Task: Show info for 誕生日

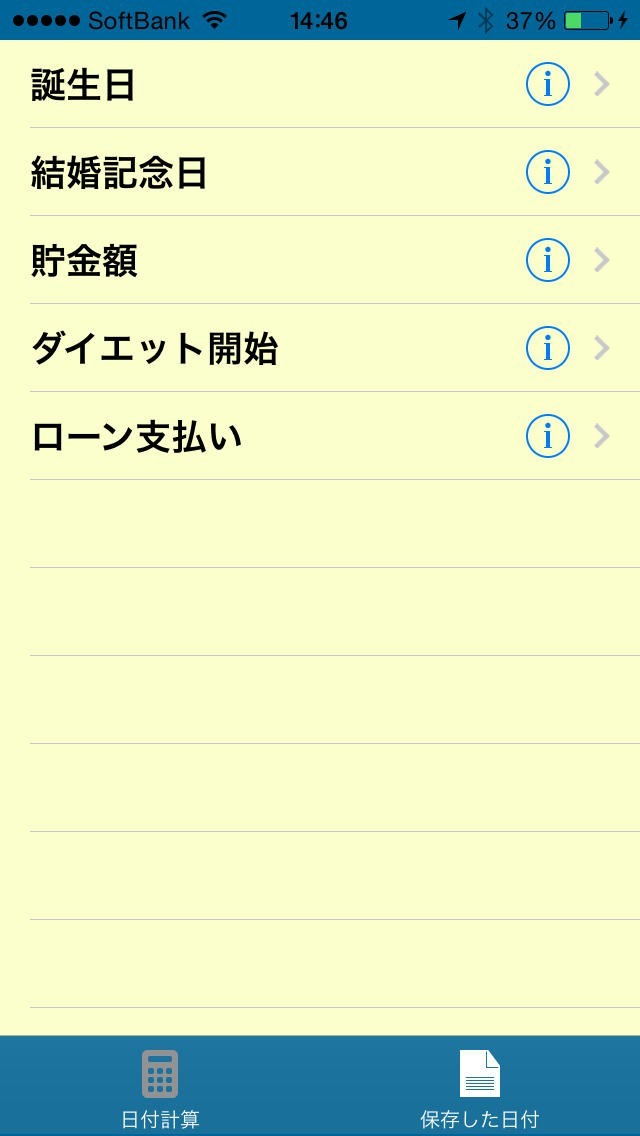Action: coord(547,85)
